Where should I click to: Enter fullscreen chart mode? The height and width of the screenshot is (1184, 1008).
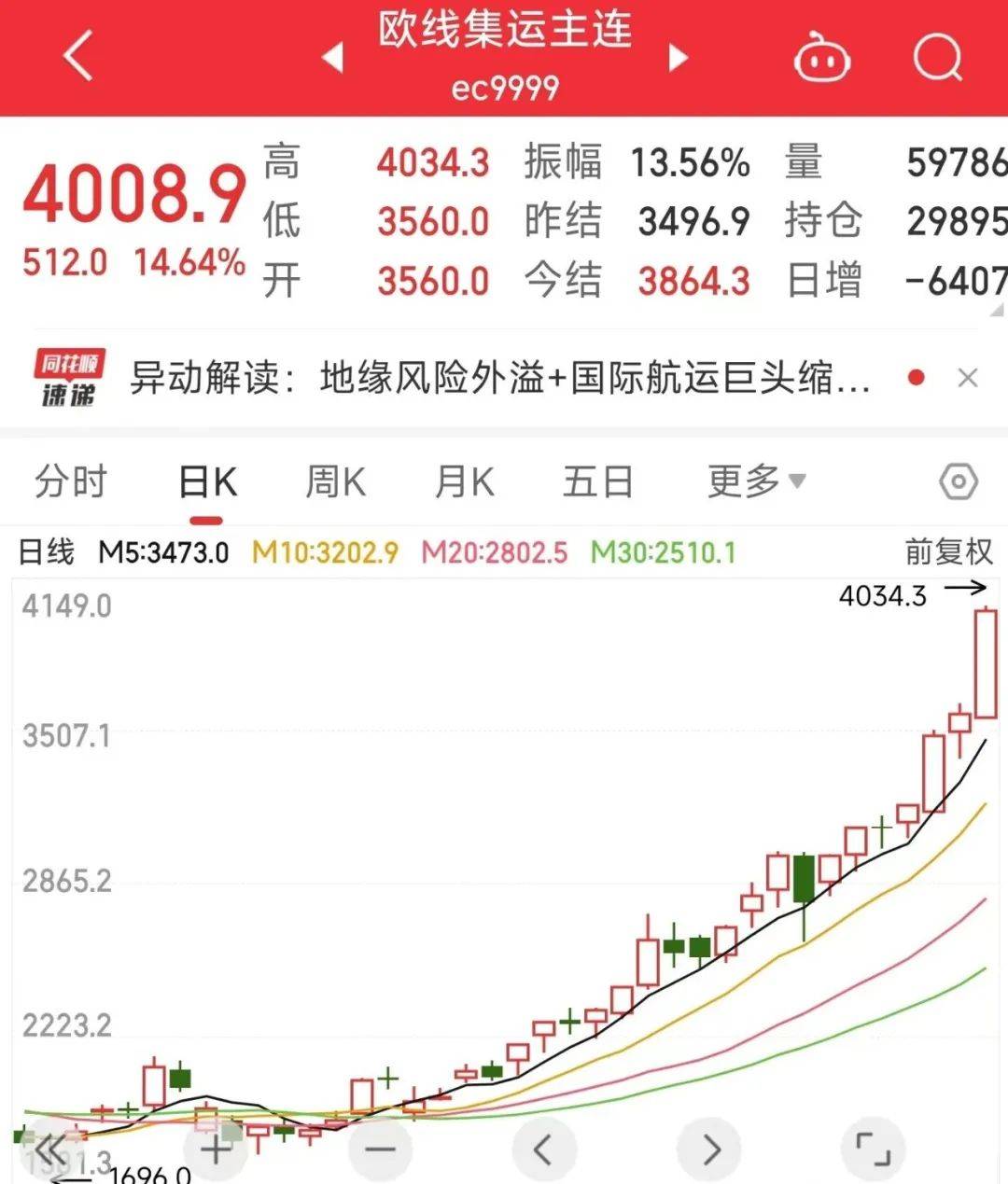[x=875, y=1149]
